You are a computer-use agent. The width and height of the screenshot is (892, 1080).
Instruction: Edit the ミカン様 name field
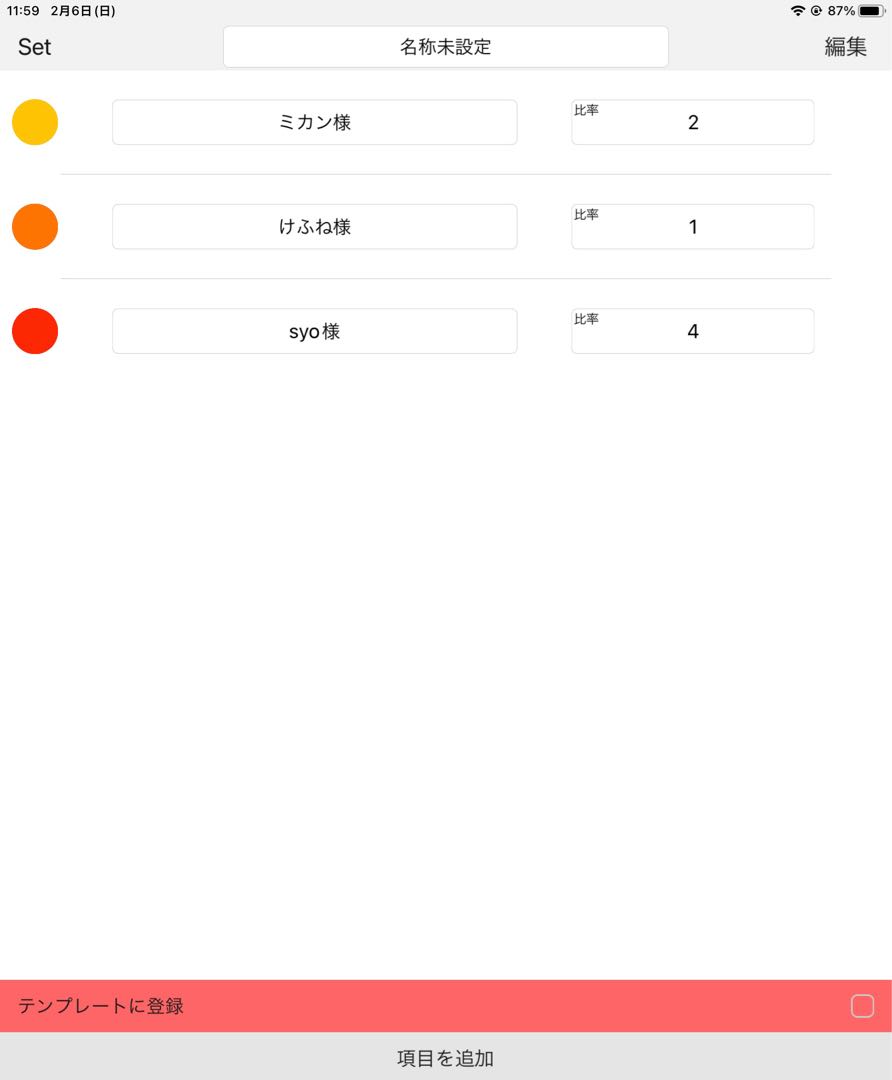314,122
